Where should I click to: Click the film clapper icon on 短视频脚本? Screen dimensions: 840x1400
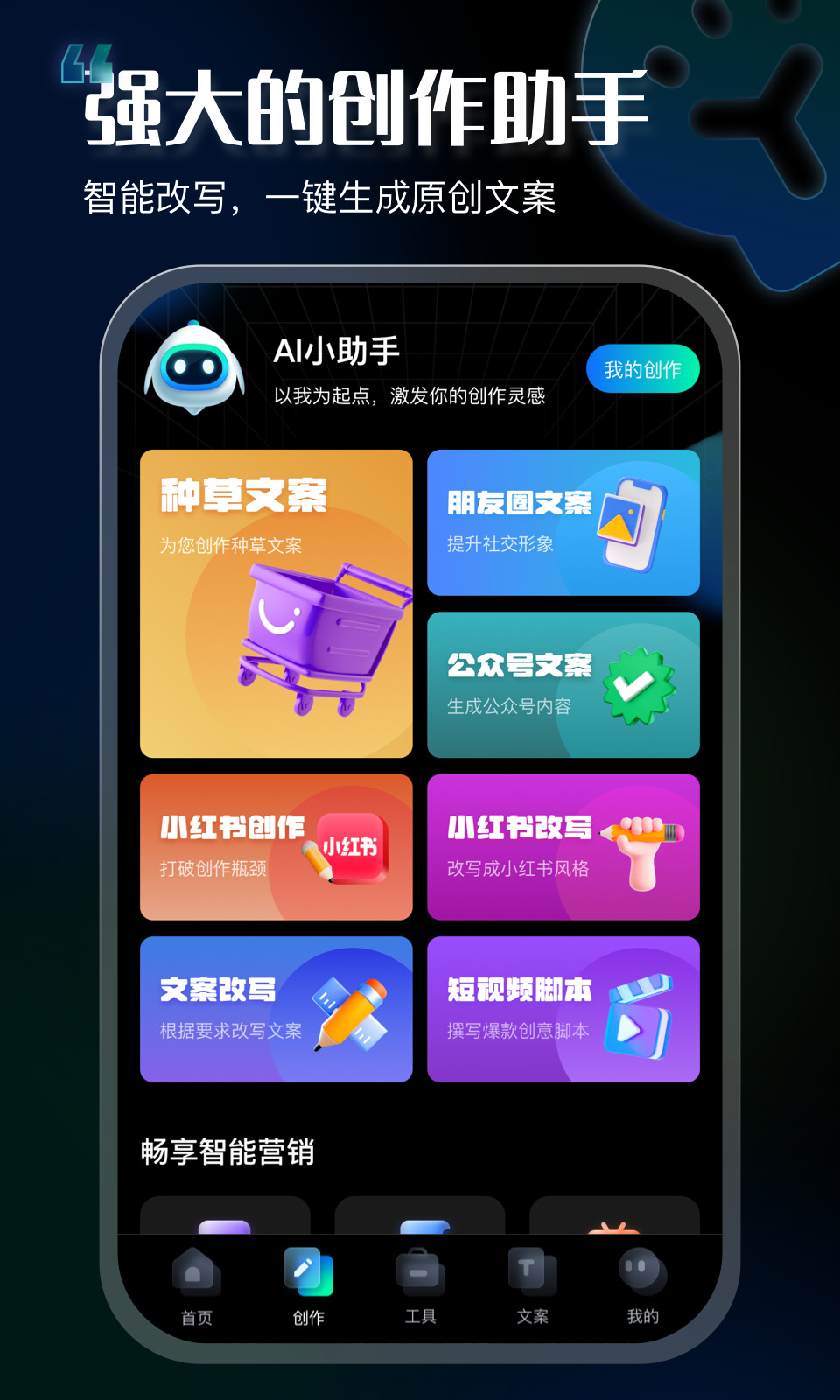[637, 1019]
